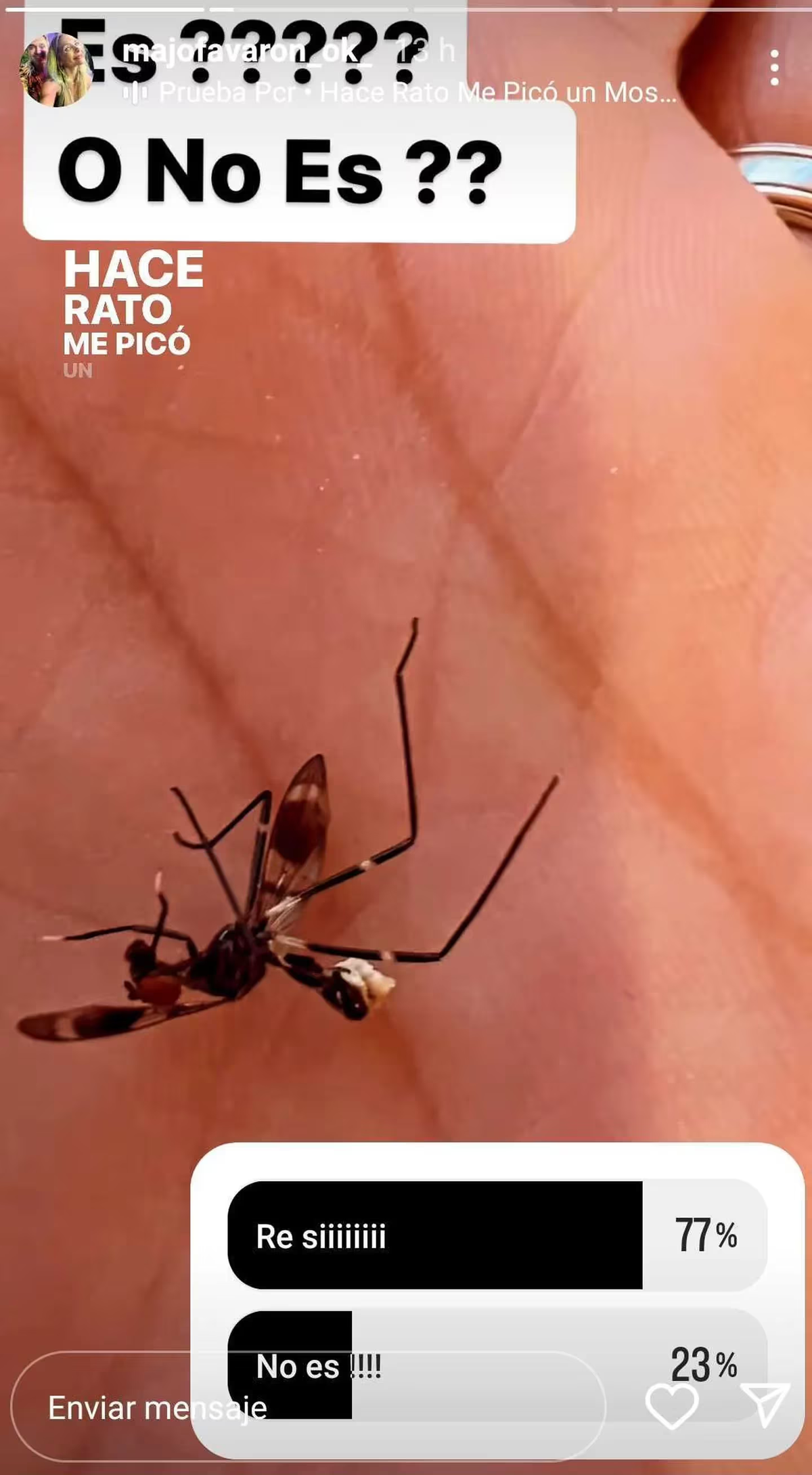Share the story via paper plane
Viewport: 812px width, 1475px height.
765,1405
